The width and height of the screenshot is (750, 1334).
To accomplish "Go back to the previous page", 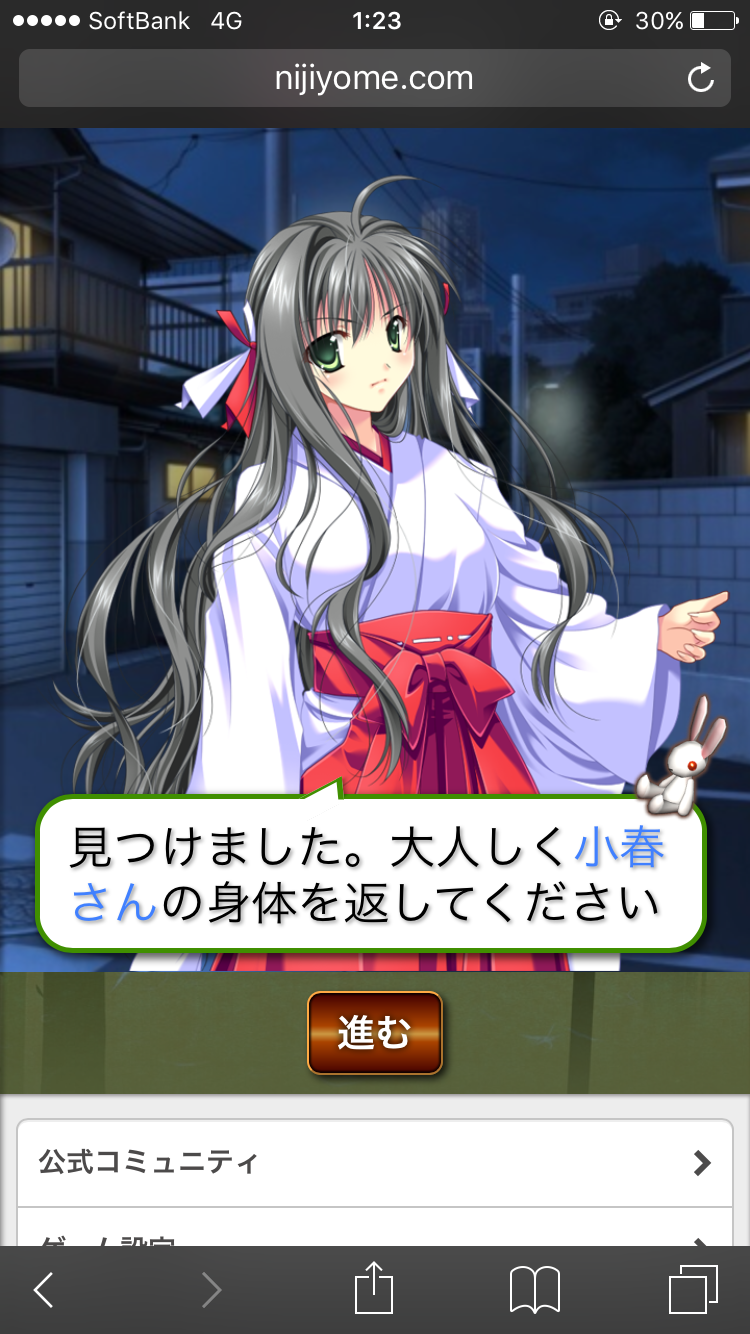I will coord(43,1290).
